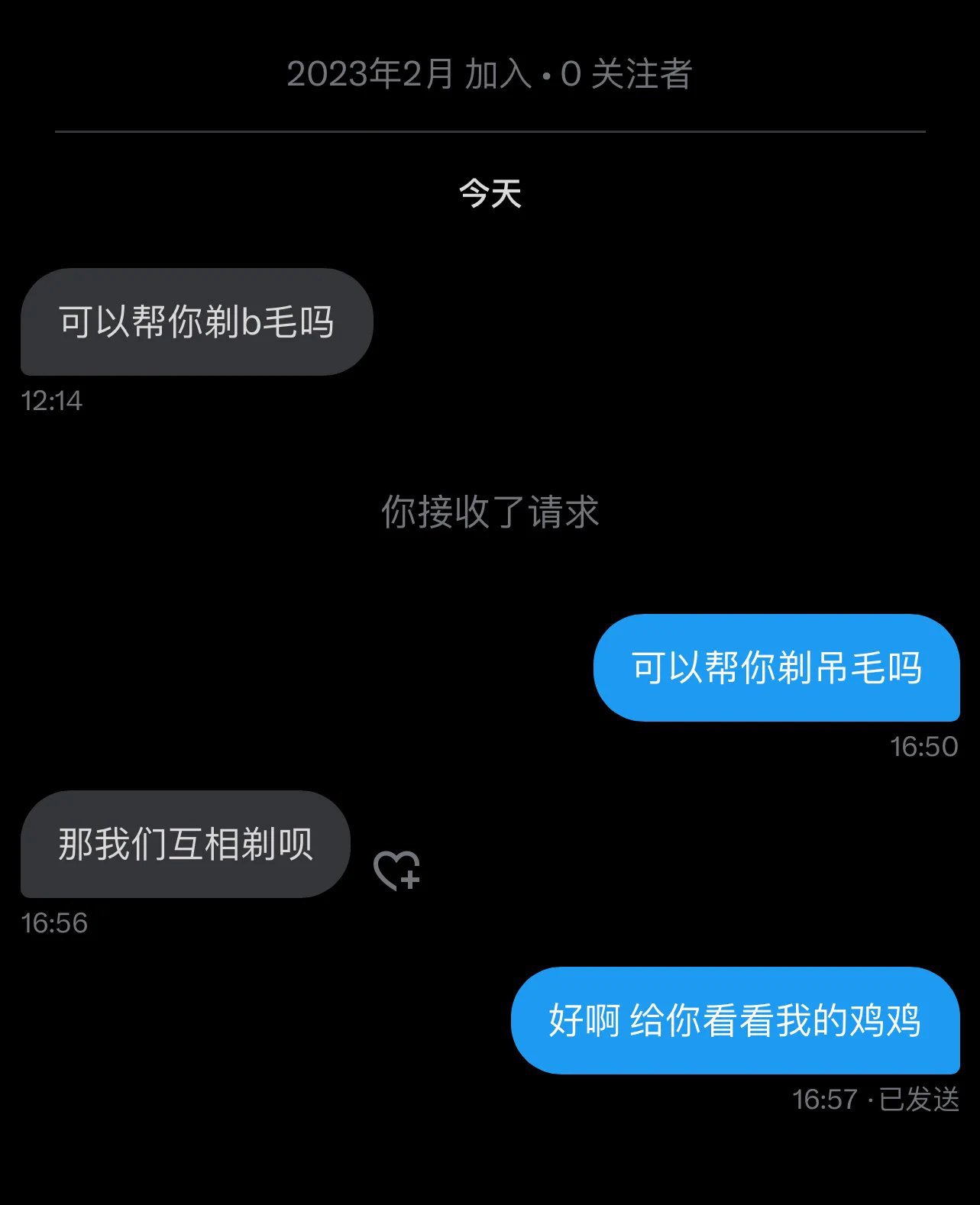Screen dimensions: 980x1205
Task: Add a reaction to the 16:56 message
Action: (396, 871)
